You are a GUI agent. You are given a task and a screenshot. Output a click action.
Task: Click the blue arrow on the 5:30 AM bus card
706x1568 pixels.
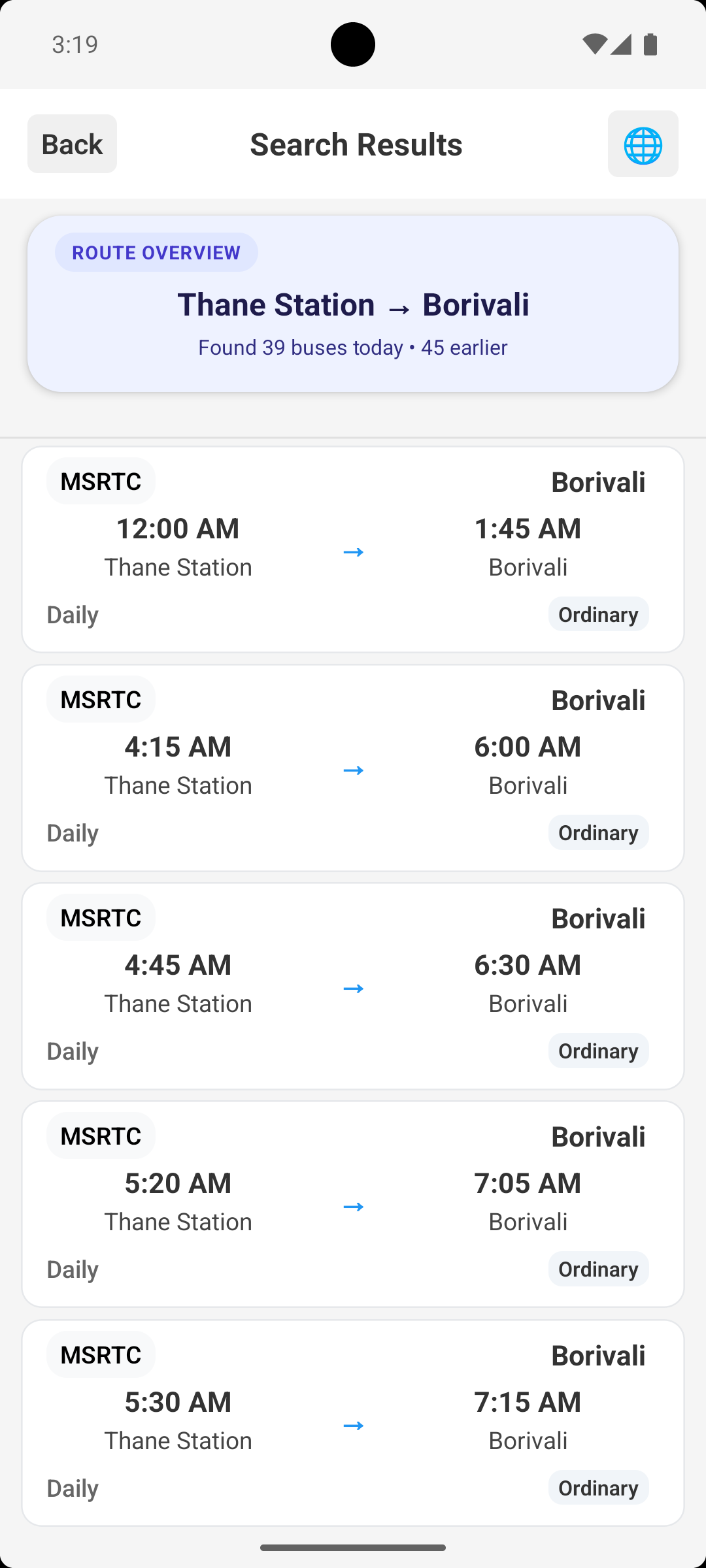coord(353,1425)
